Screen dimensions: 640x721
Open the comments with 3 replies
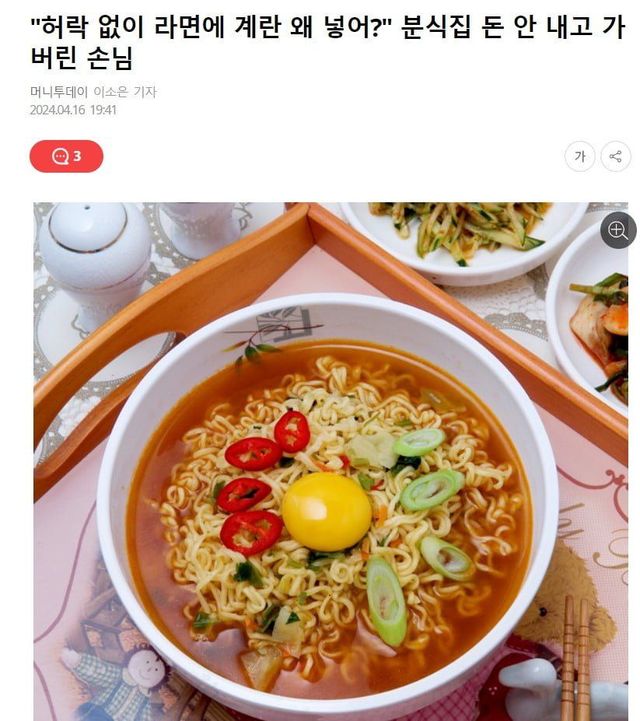click(x=66, y=156)
